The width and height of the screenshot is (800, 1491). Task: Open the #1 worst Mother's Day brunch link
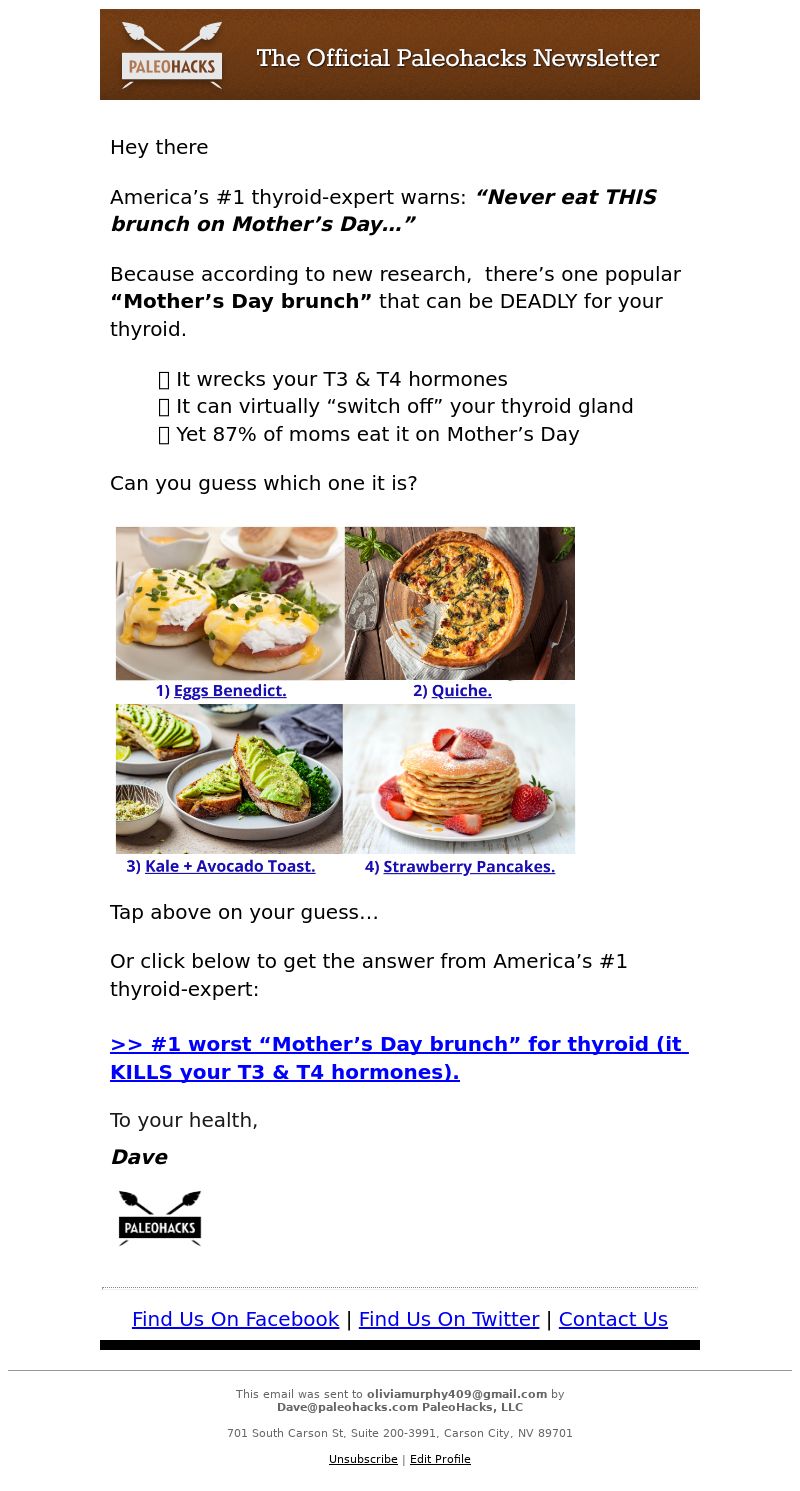[x=399, y=1058]
